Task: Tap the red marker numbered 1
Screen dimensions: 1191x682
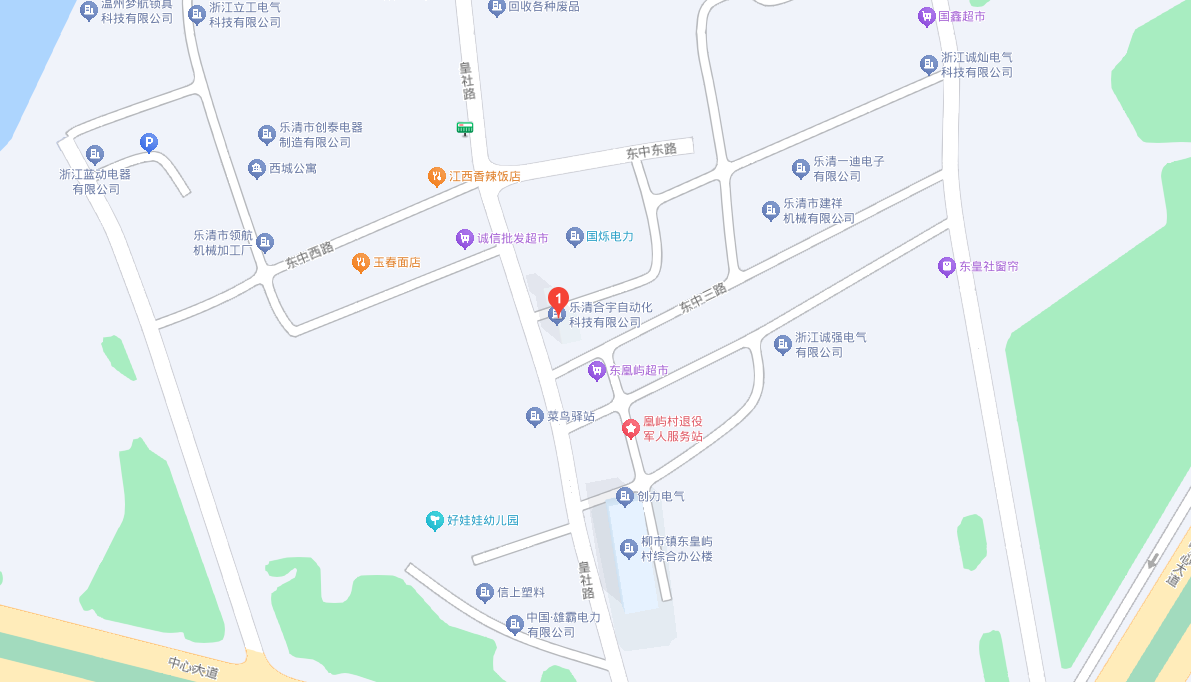Action: point(559,298)
